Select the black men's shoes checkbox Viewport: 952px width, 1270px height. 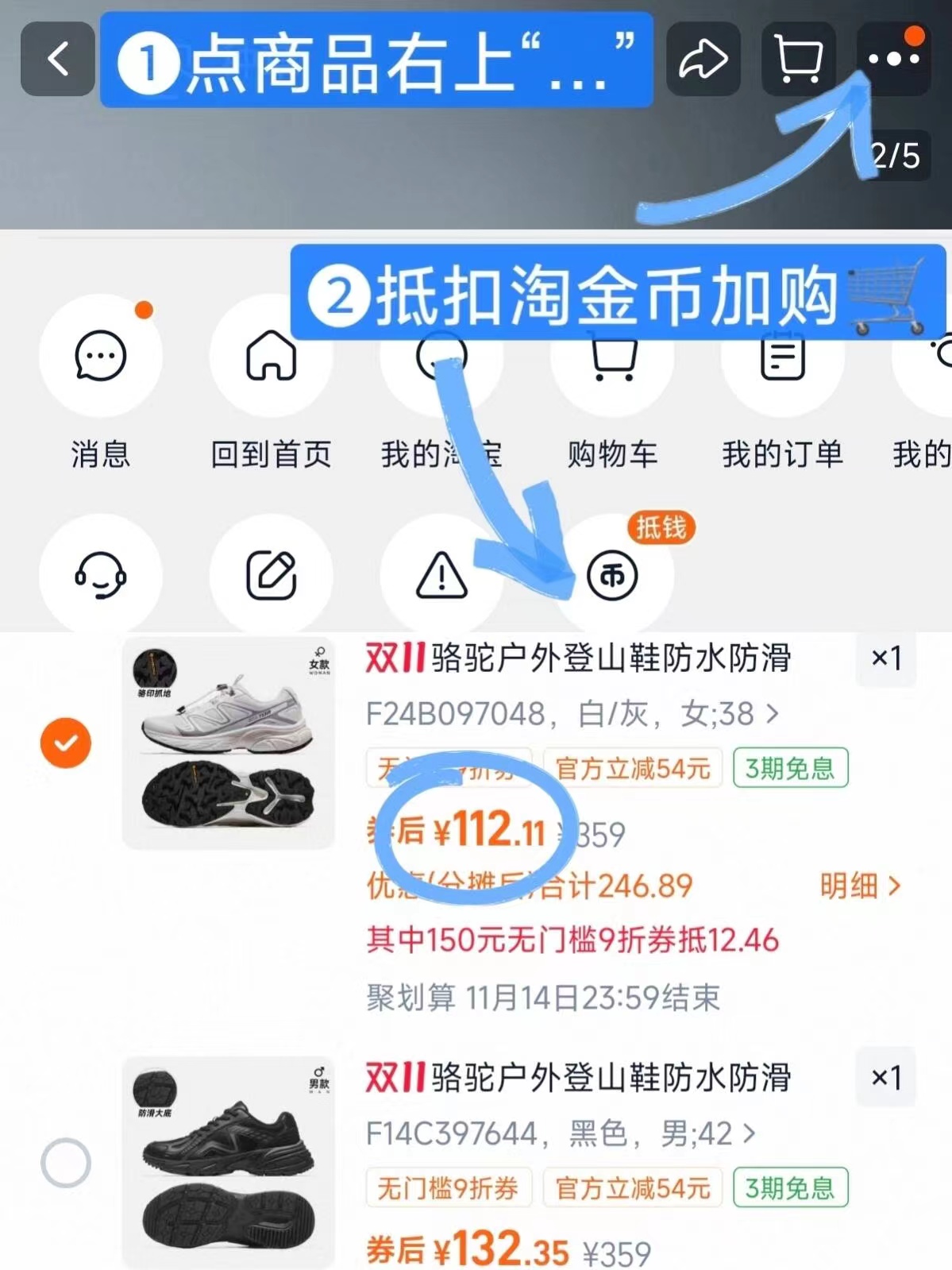coord(65,1161)
